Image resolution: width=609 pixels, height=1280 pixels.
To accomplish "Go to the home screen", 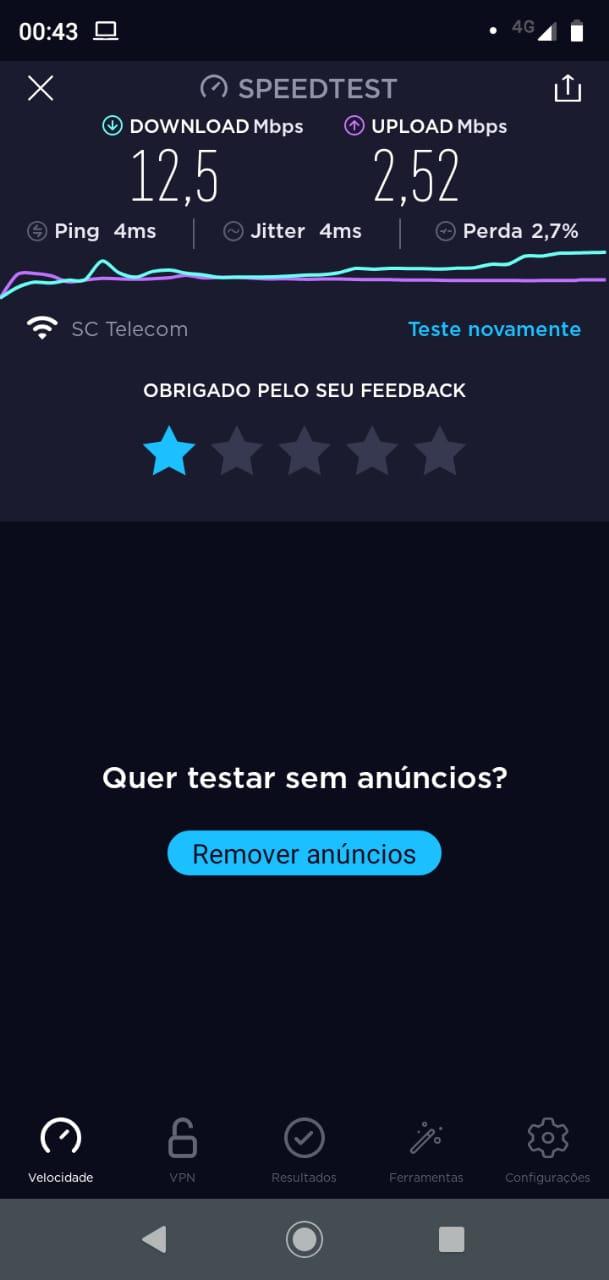I will pos(304,1240).
